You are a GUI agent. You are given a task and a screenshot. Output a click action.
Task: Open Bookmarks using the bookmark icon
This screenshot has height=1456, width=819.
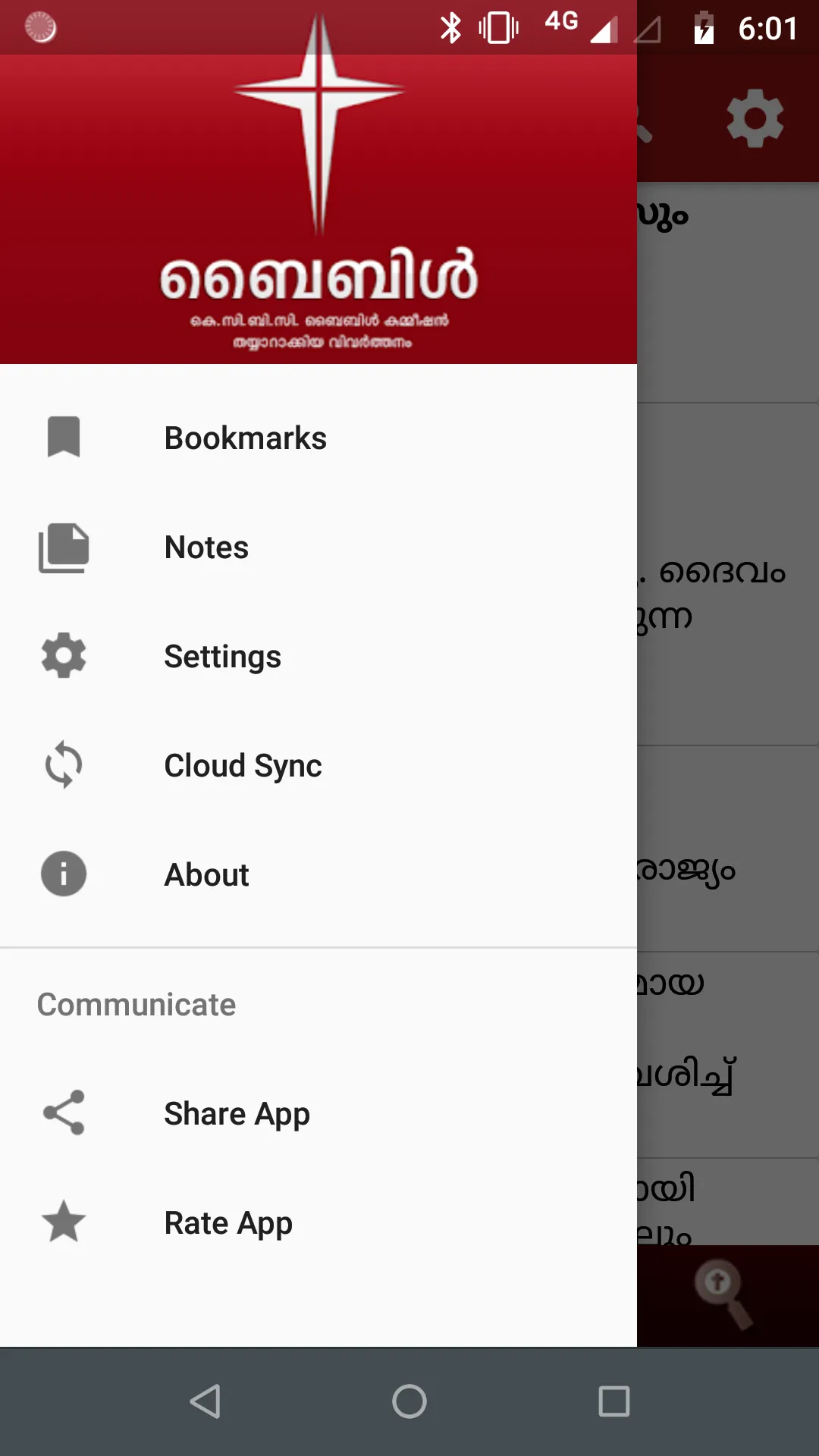coord(63,437)
